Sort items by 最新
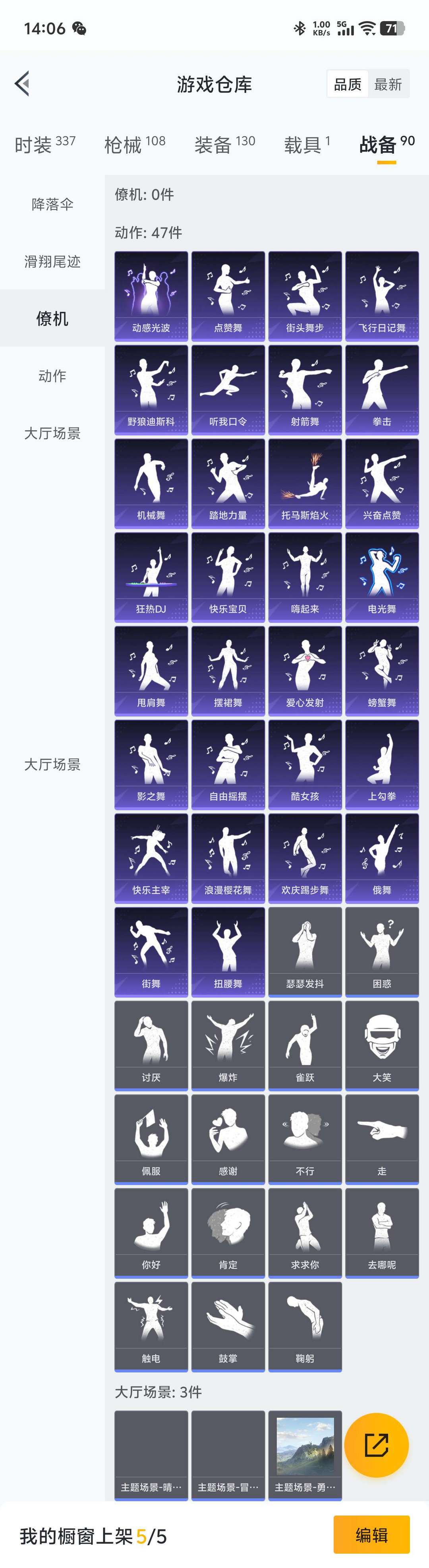The image size is (429, 1568). (x=388, y=84)
